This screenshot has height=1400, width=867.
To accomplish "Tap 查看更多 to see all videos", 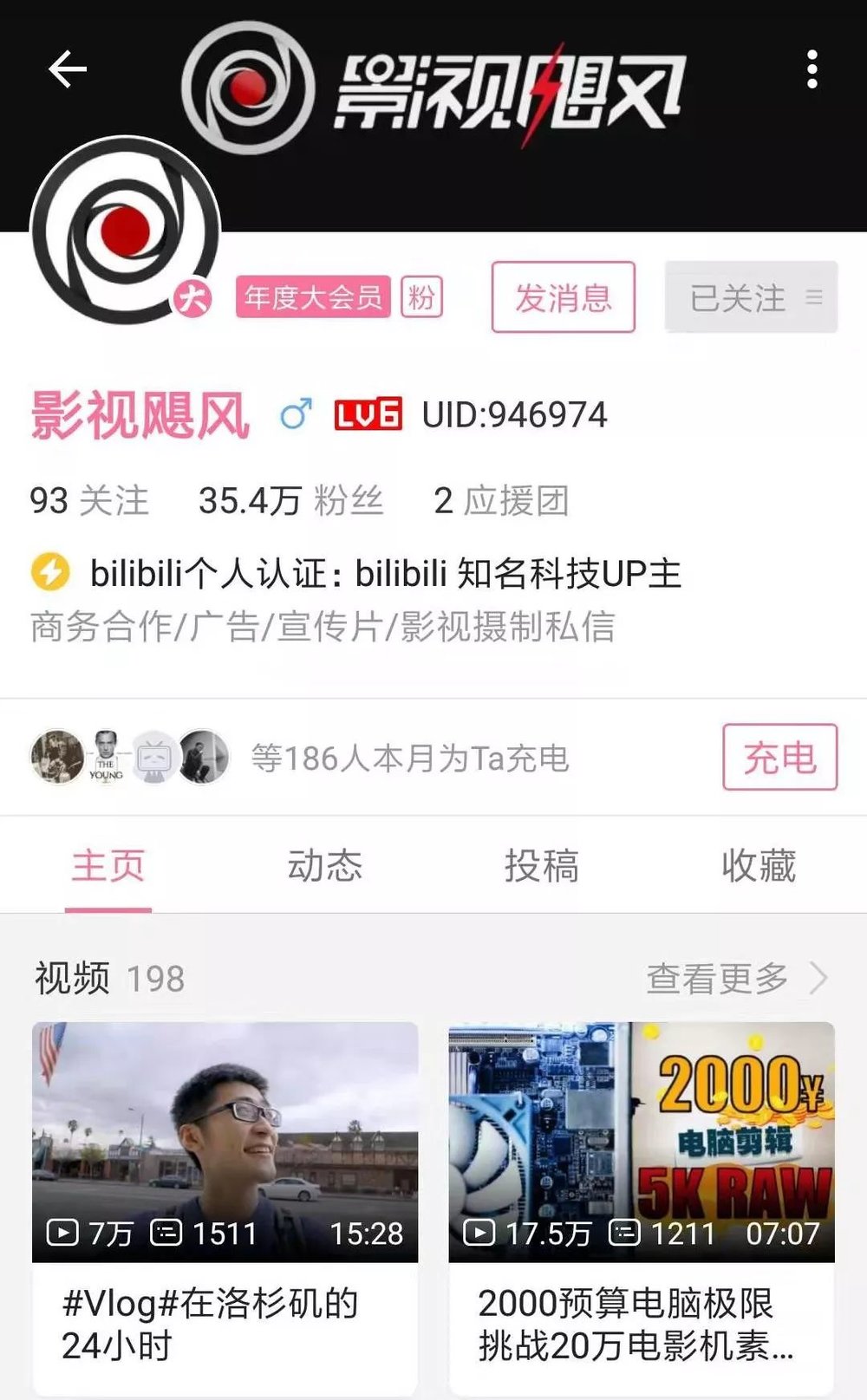I will pos(735,978).
